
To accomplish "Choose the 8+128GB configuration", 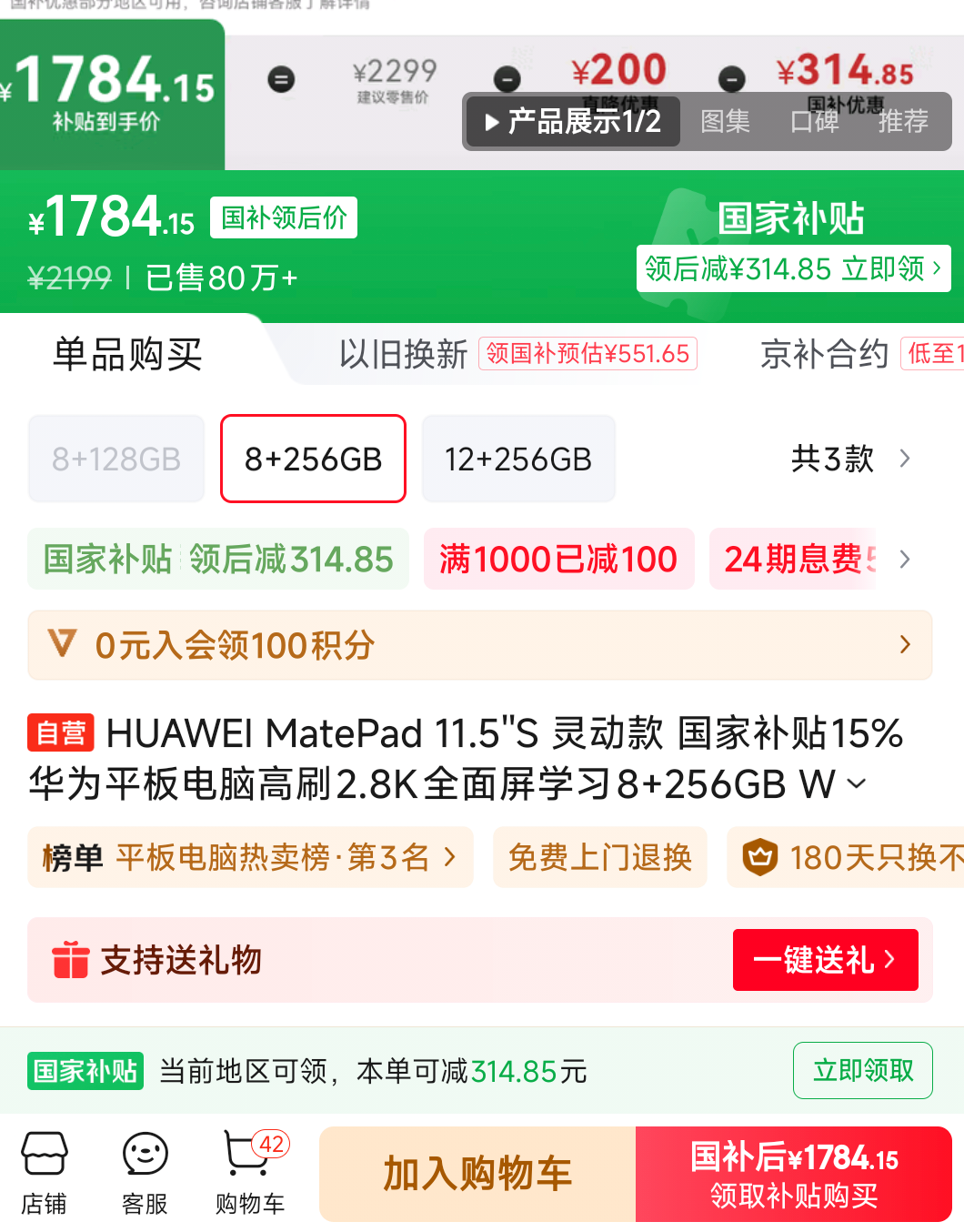I will click(x=116, y=459).
